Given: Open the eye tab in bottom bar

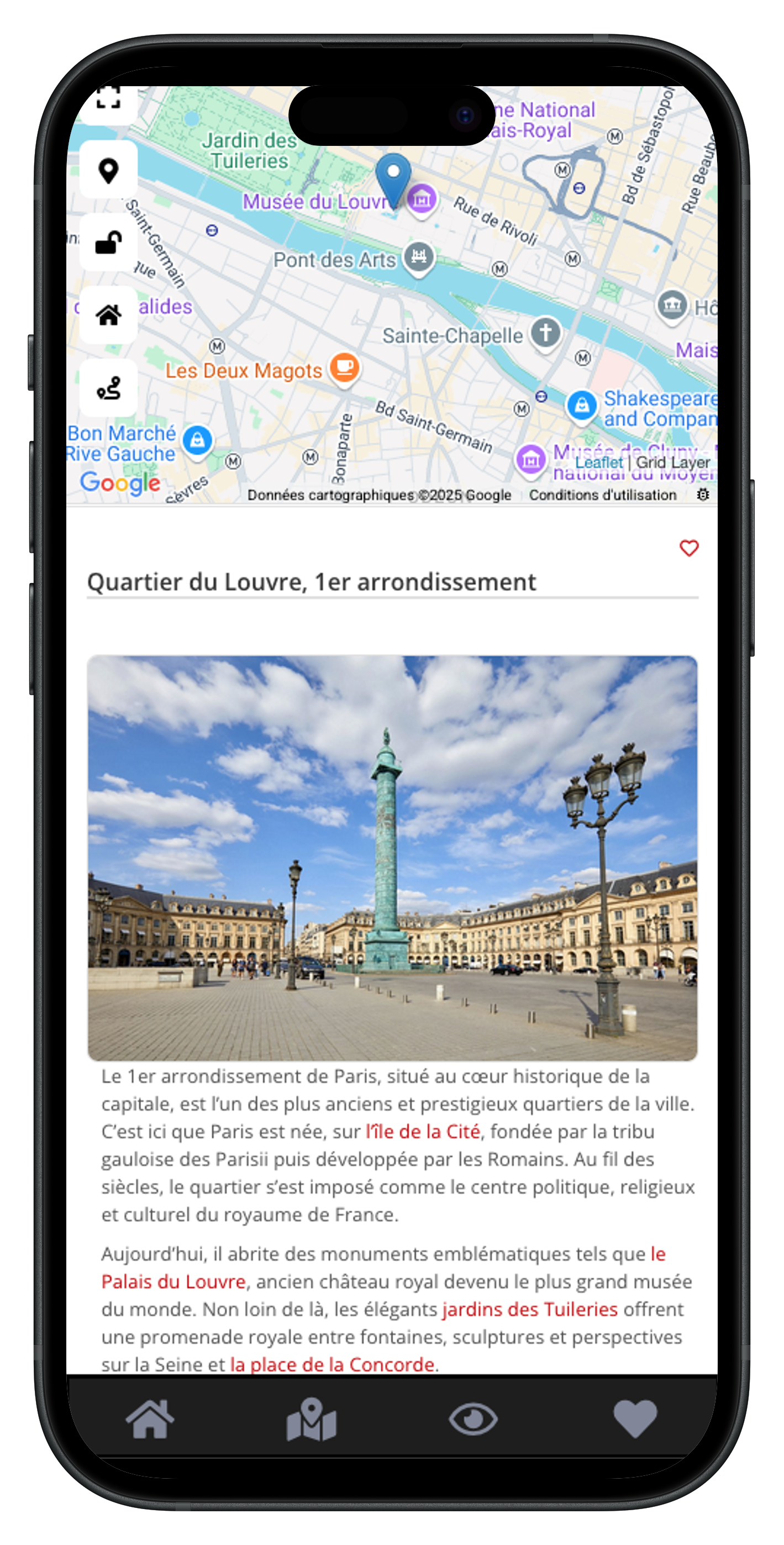Looking at the screenshot, I should pyautogui.click(x=473, y=1418).
